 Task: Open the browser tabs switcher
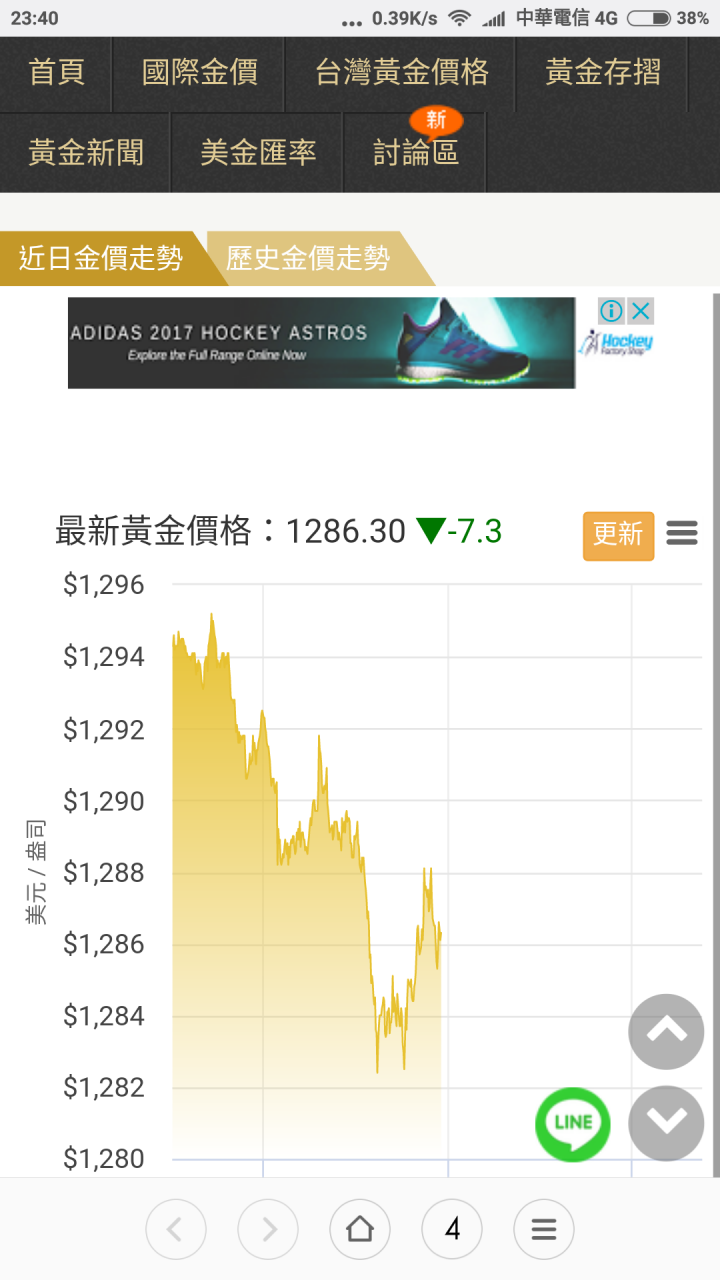(452, 1229)
